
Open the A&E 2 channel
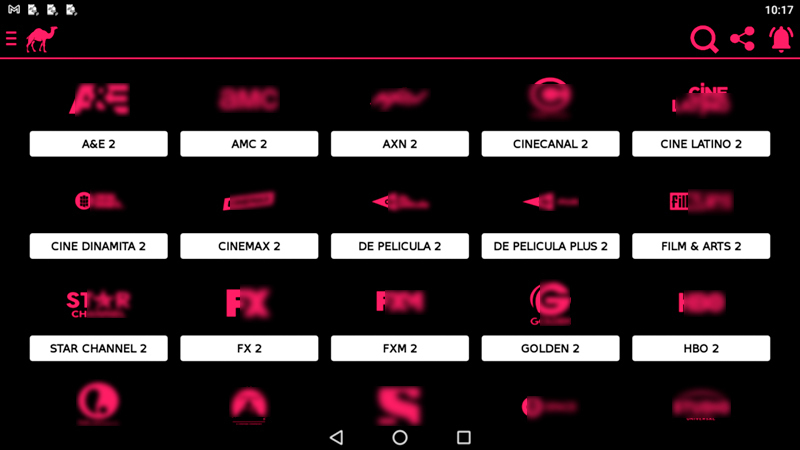99,144
